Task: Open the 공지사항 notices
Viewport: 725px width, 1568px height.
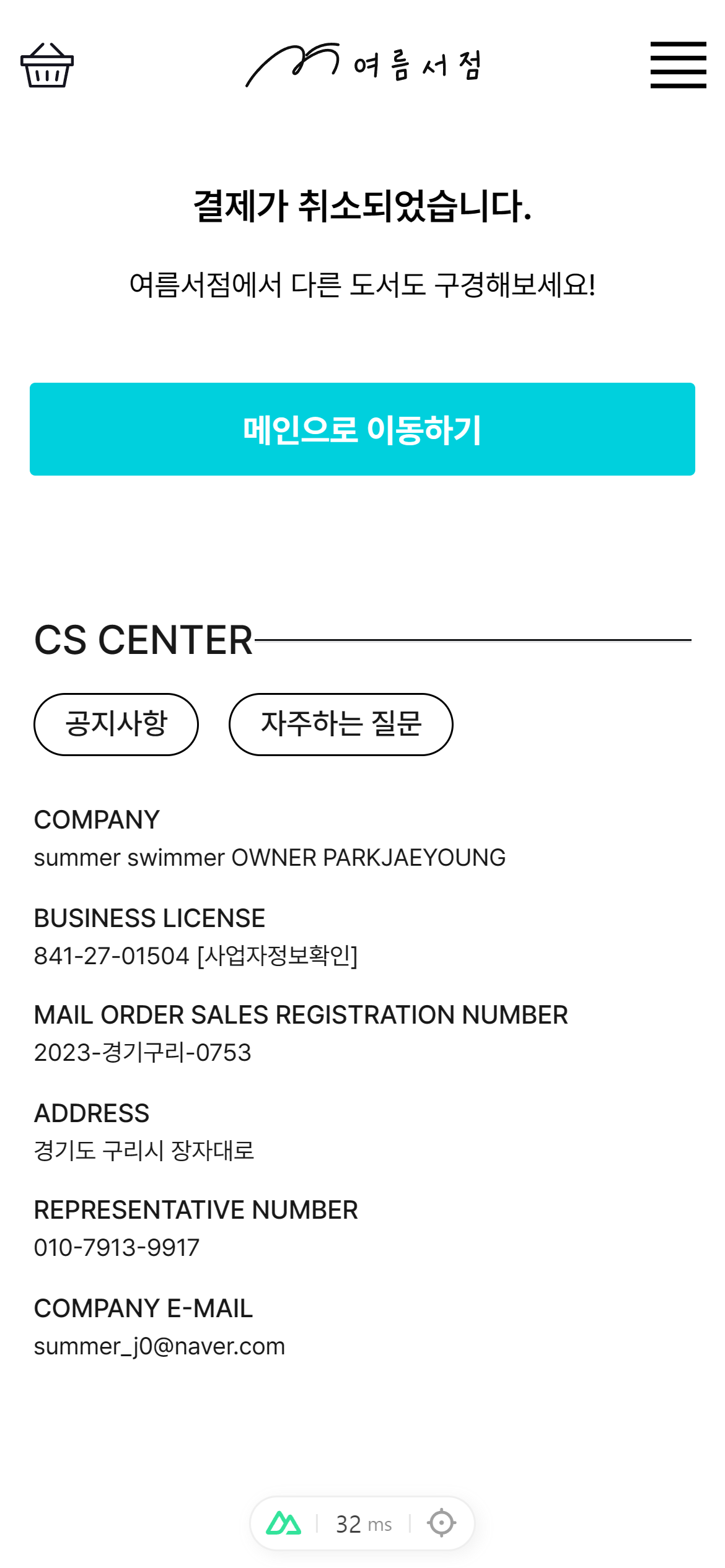Action: pos(116,724)
